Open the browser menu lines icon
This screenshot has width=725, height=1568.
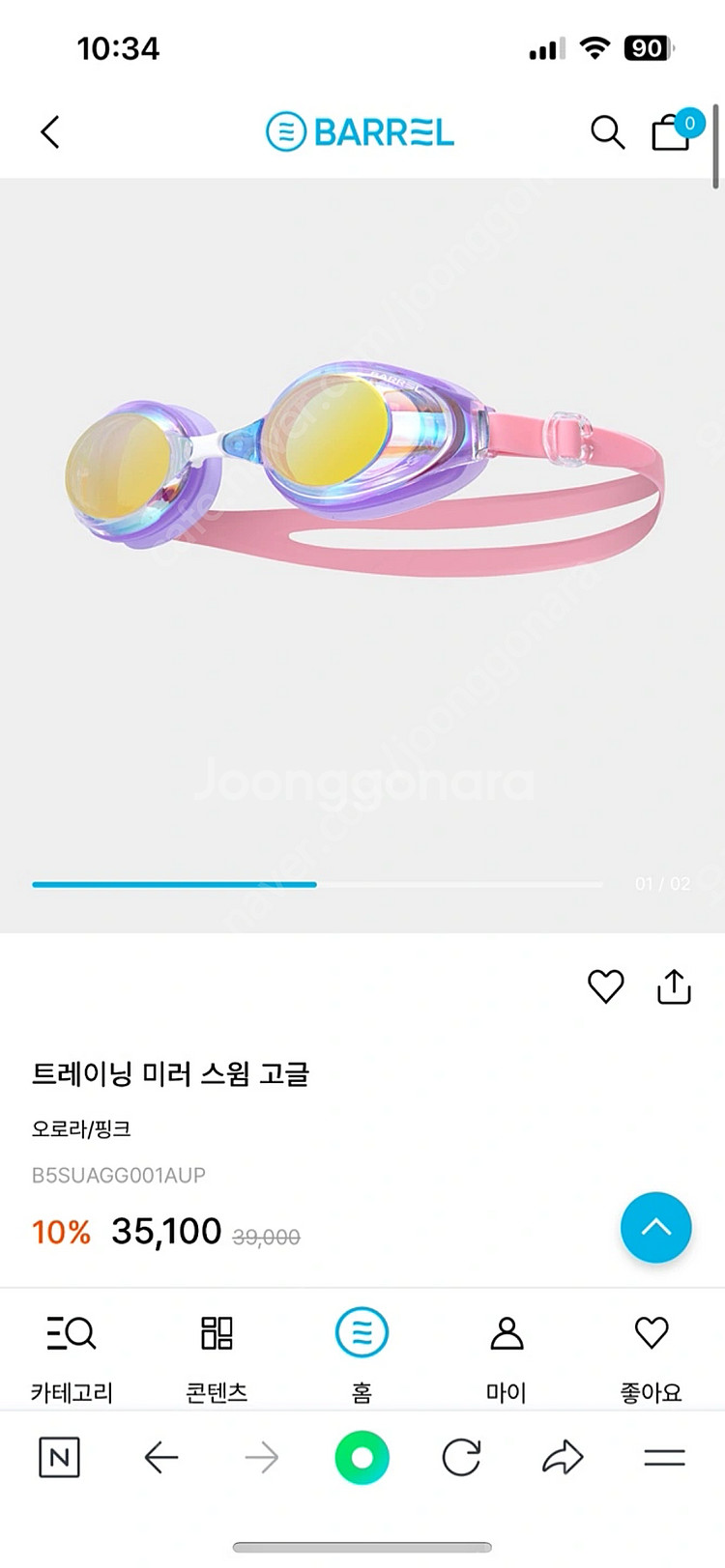[664, 1458]
